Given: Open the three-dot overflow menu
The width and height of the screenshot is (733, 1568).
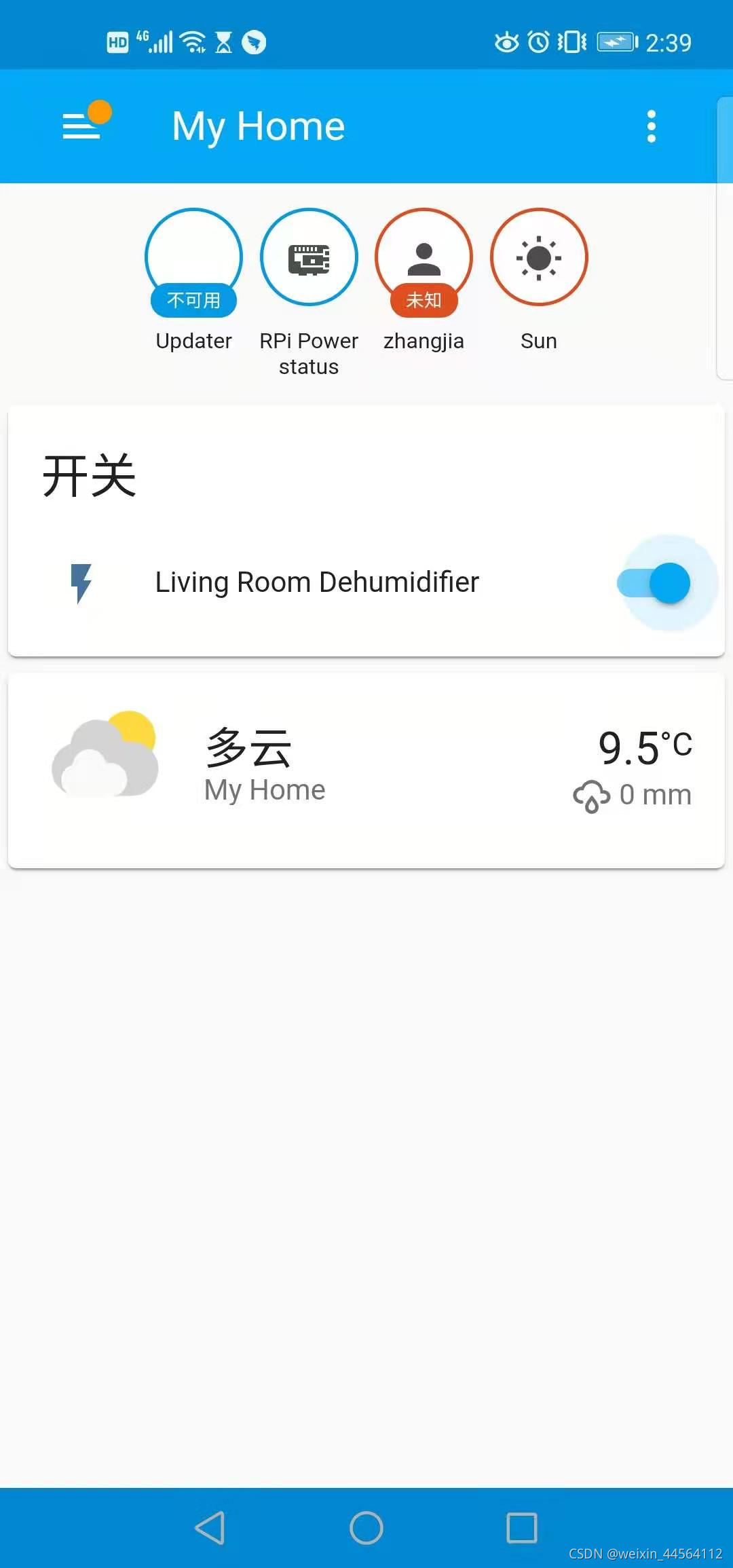Looking at the screenshot, I should (651, 126).
